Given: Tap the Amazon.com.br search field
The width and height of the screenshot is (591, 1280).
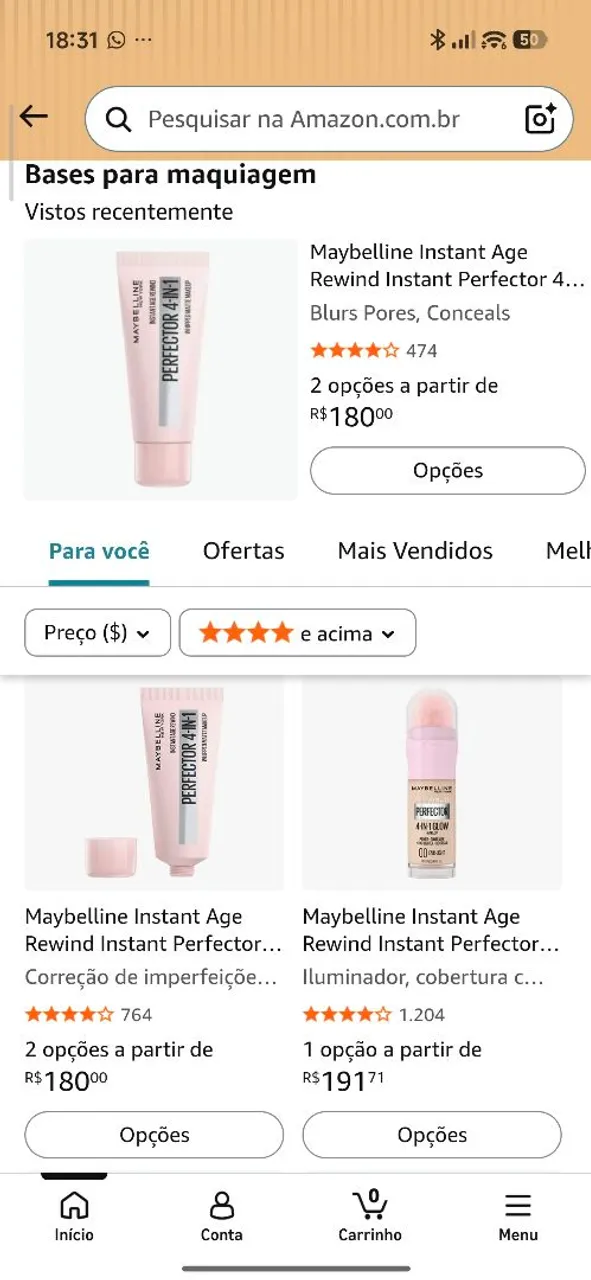Looking at the screenshot, I should click(311, 120).
